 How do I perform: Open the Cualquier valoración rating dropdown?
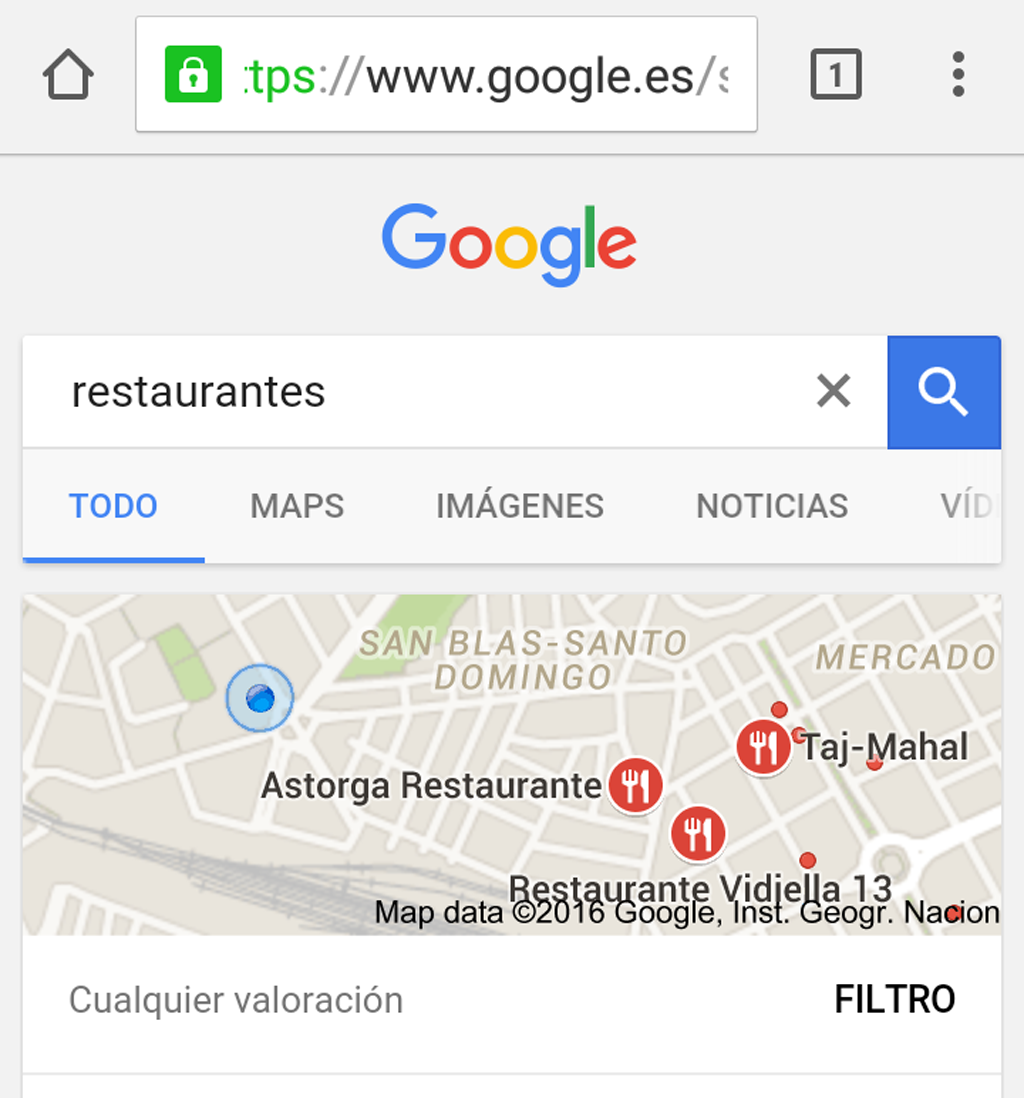click(x=236, y=1000)
